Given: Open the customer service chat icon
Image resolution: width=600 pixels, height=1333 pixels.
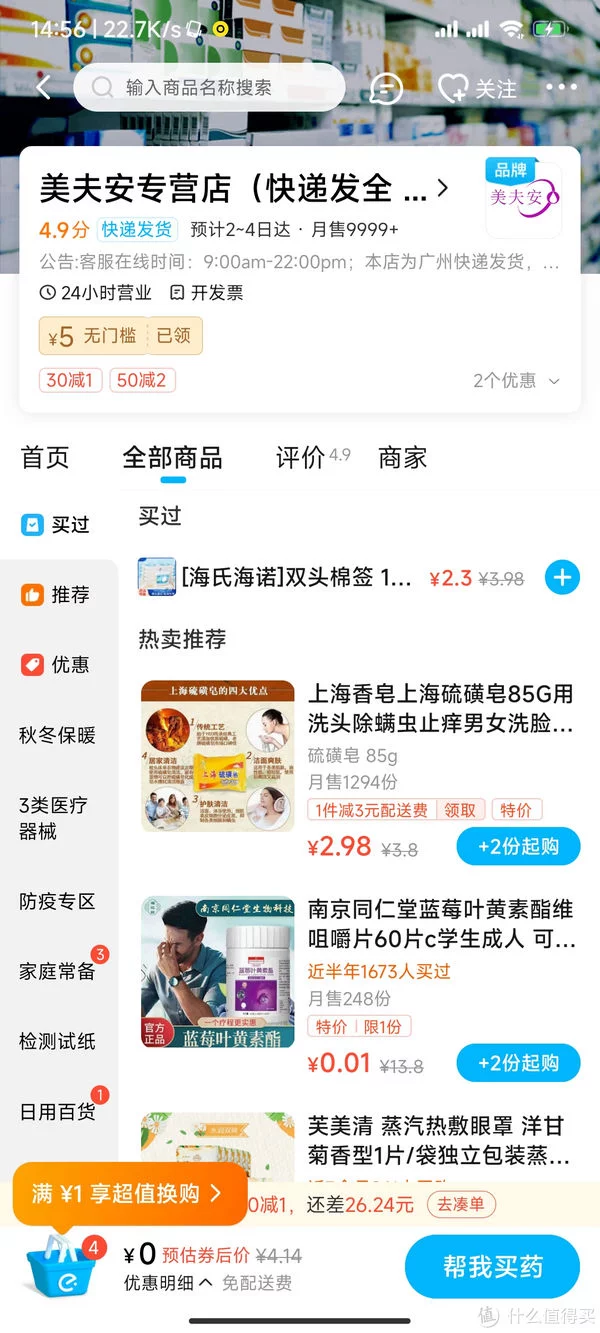Looking at the screenshot, I should coord(386,89).
